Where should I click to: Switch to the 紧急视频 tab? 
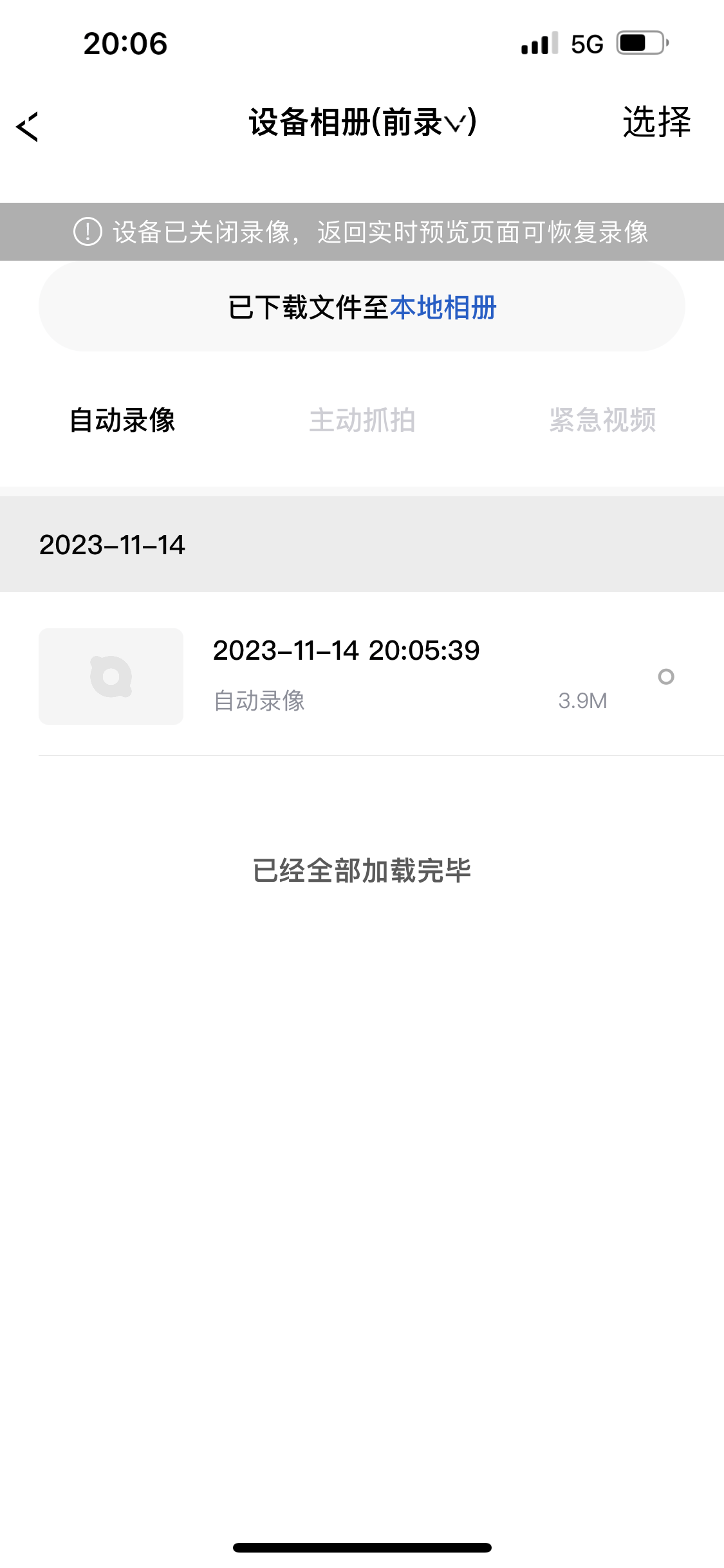tap(602, 420)
